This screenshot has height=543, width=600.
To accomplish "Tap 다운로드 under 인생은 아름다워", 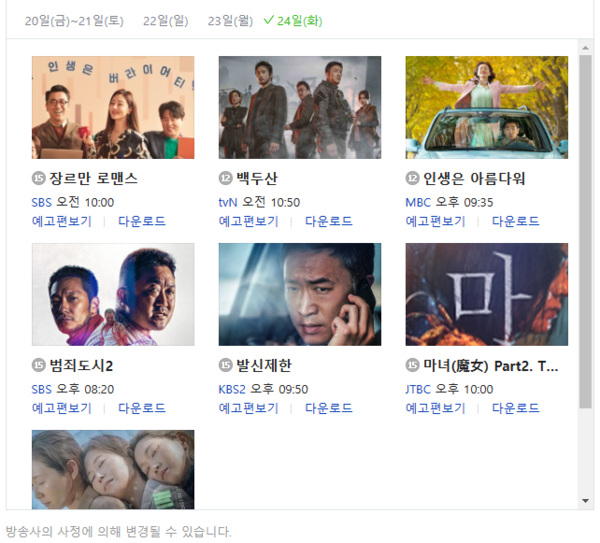I will click(x=515, y=221).
